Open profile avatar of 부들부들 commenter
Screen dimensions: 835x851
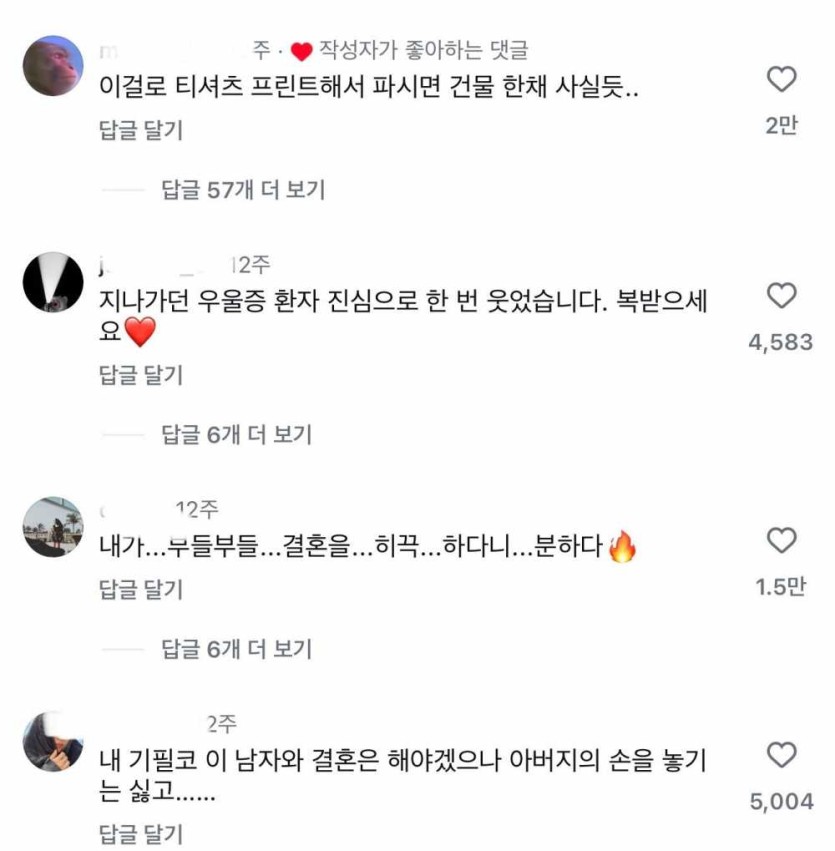[53, 526]
